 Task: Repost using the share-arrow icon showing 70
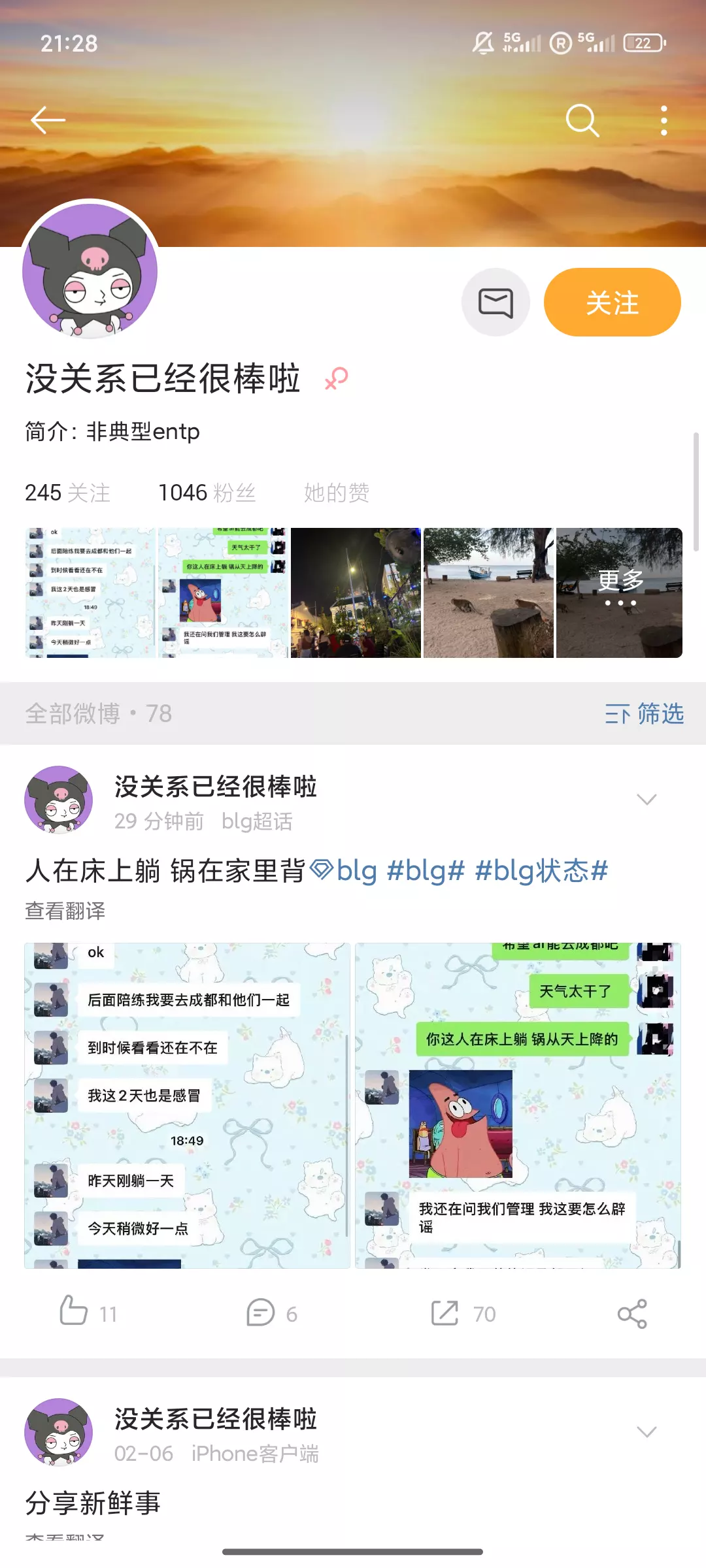(445, 1313)
